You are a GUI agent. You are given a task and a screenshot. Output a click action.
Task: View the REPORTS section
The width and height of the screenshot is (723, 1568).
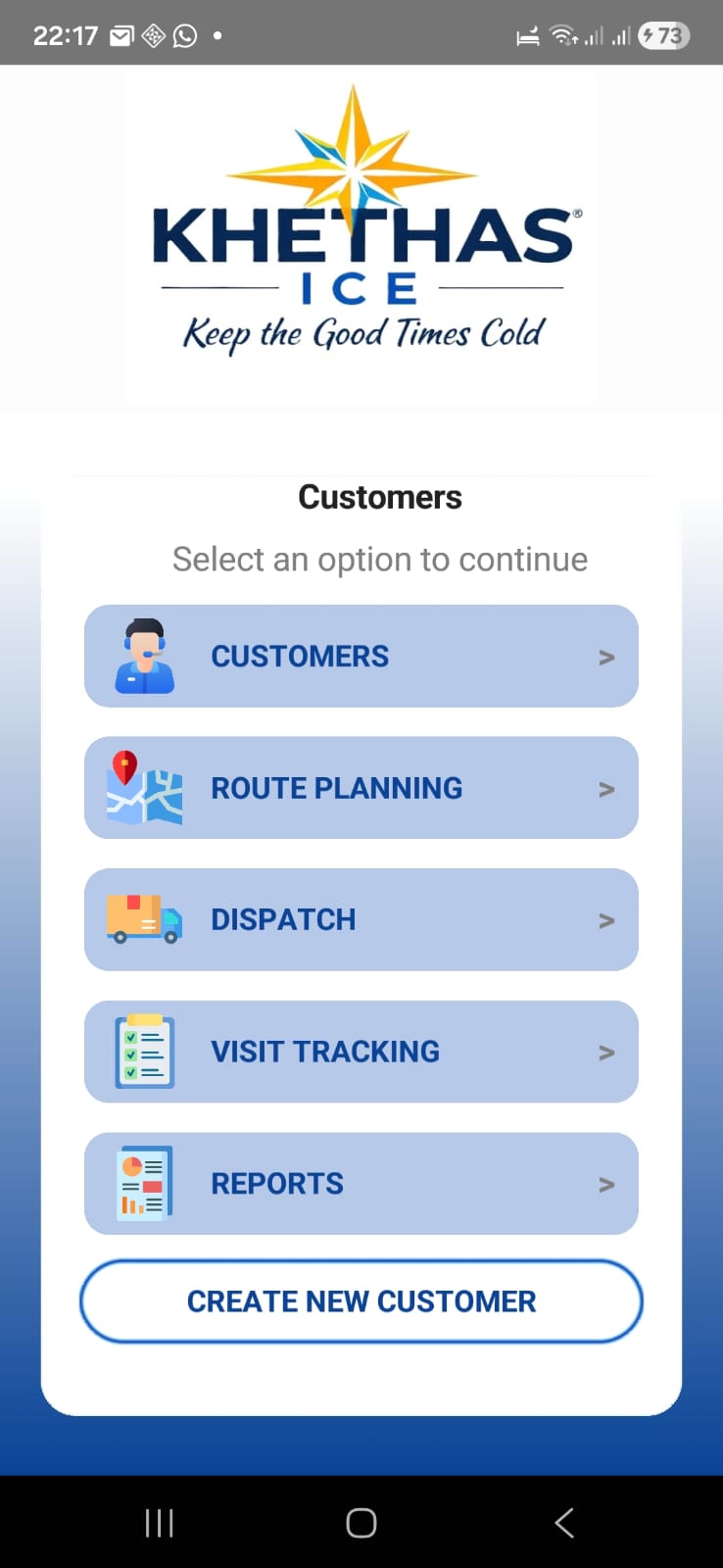[x=361, y=1183]
